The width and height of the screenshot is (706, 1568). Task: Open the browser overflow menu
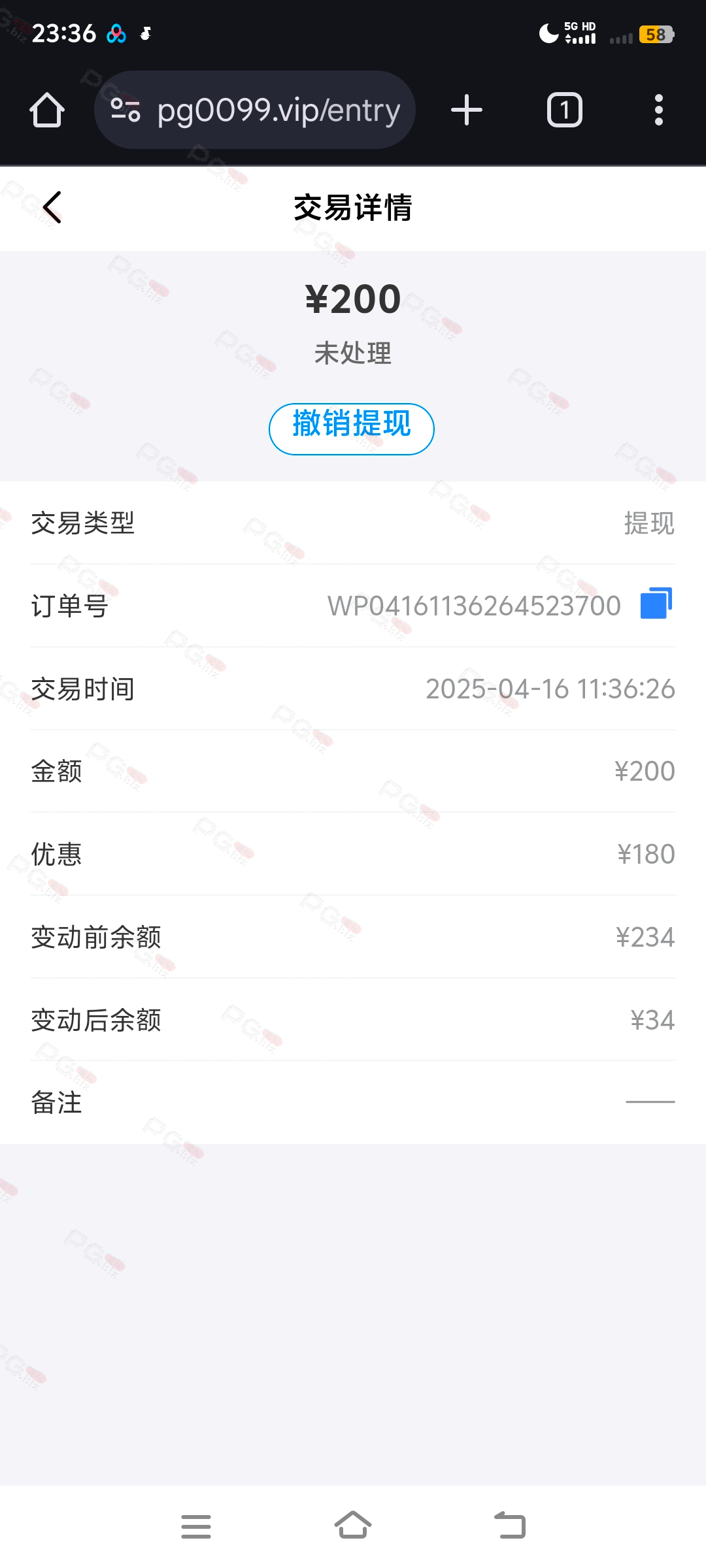(x=658, y=110)
